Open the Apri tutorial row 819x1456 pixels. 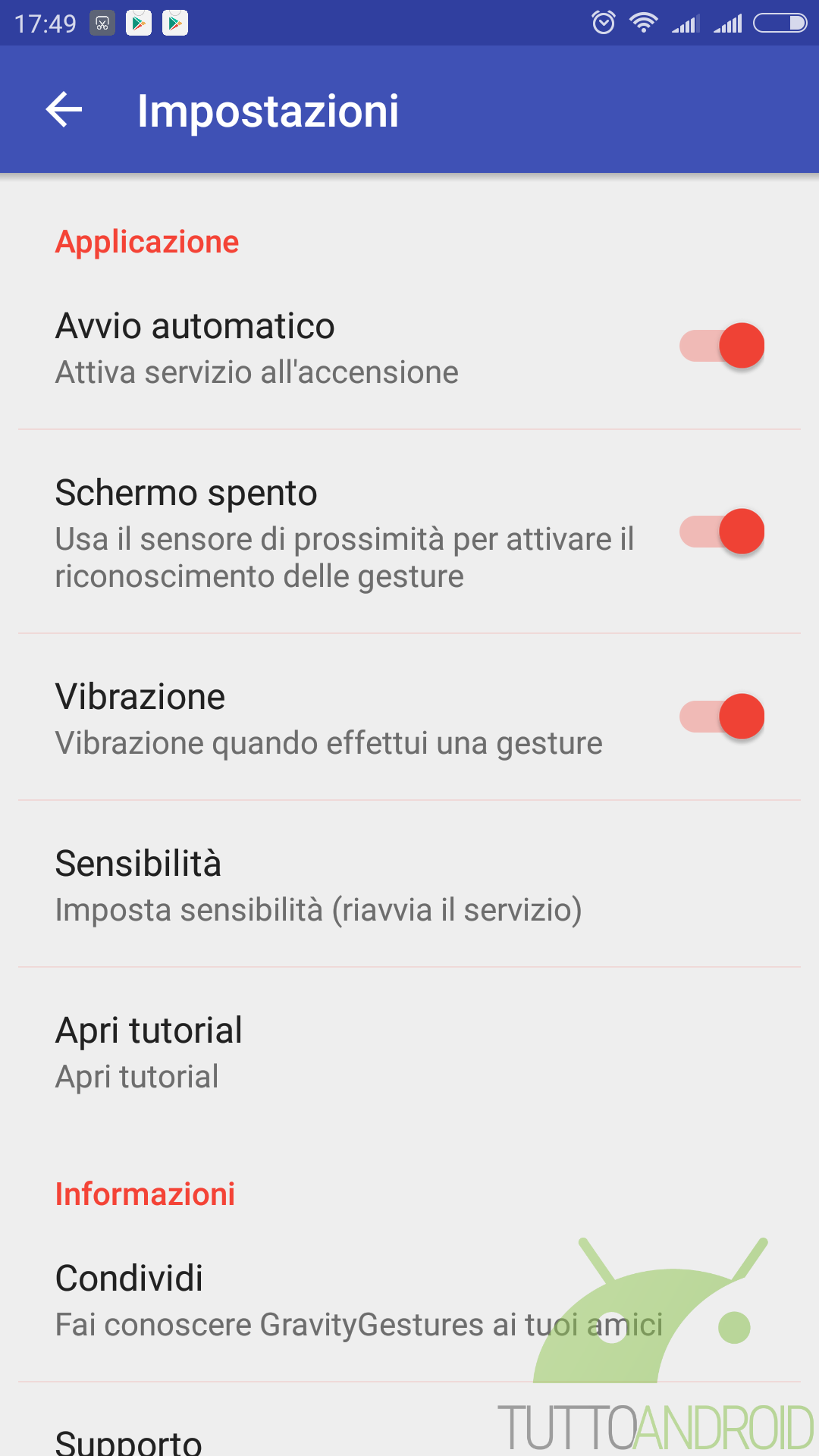click(409, 1051)
